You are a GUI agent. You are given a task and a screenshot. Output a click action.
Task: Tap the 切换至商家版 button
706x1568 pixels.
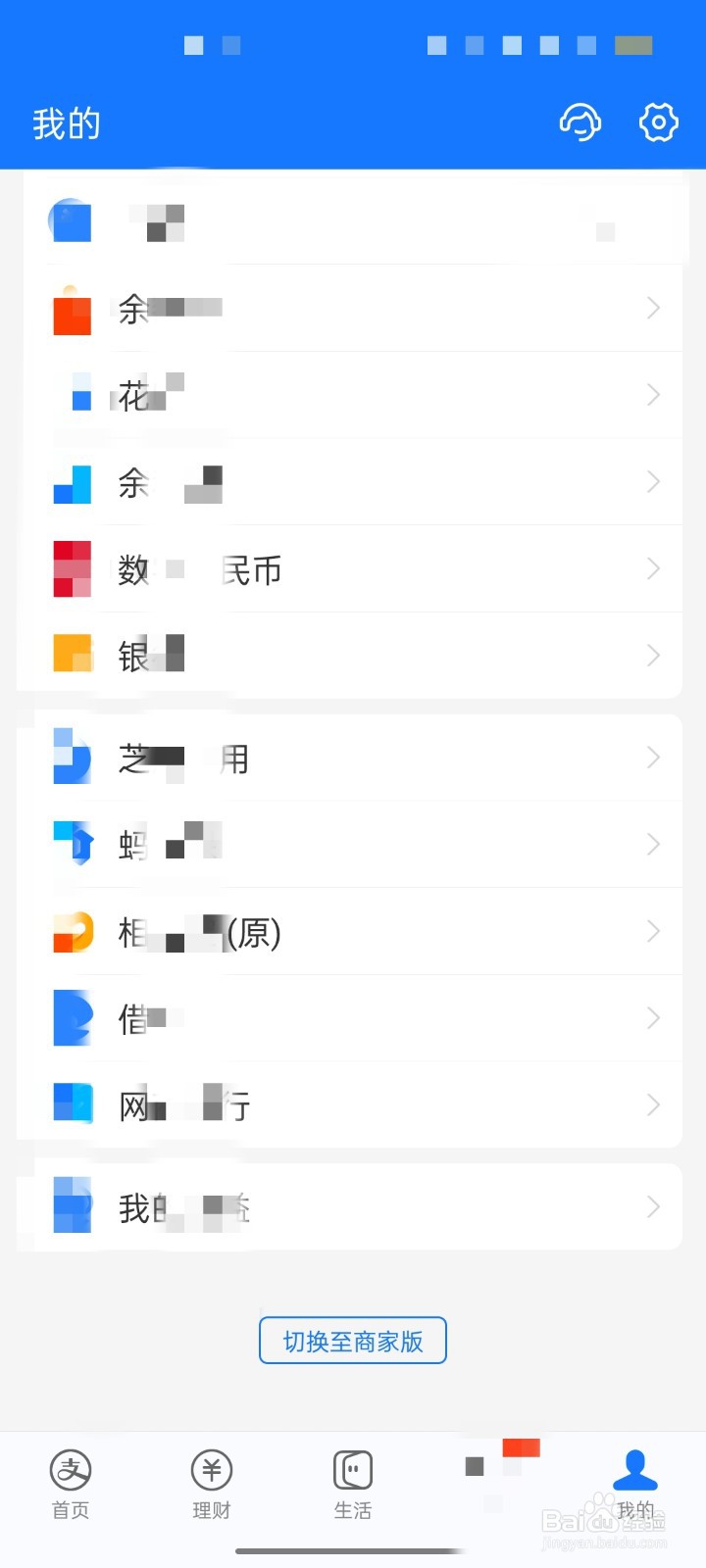click(353, 1341)
